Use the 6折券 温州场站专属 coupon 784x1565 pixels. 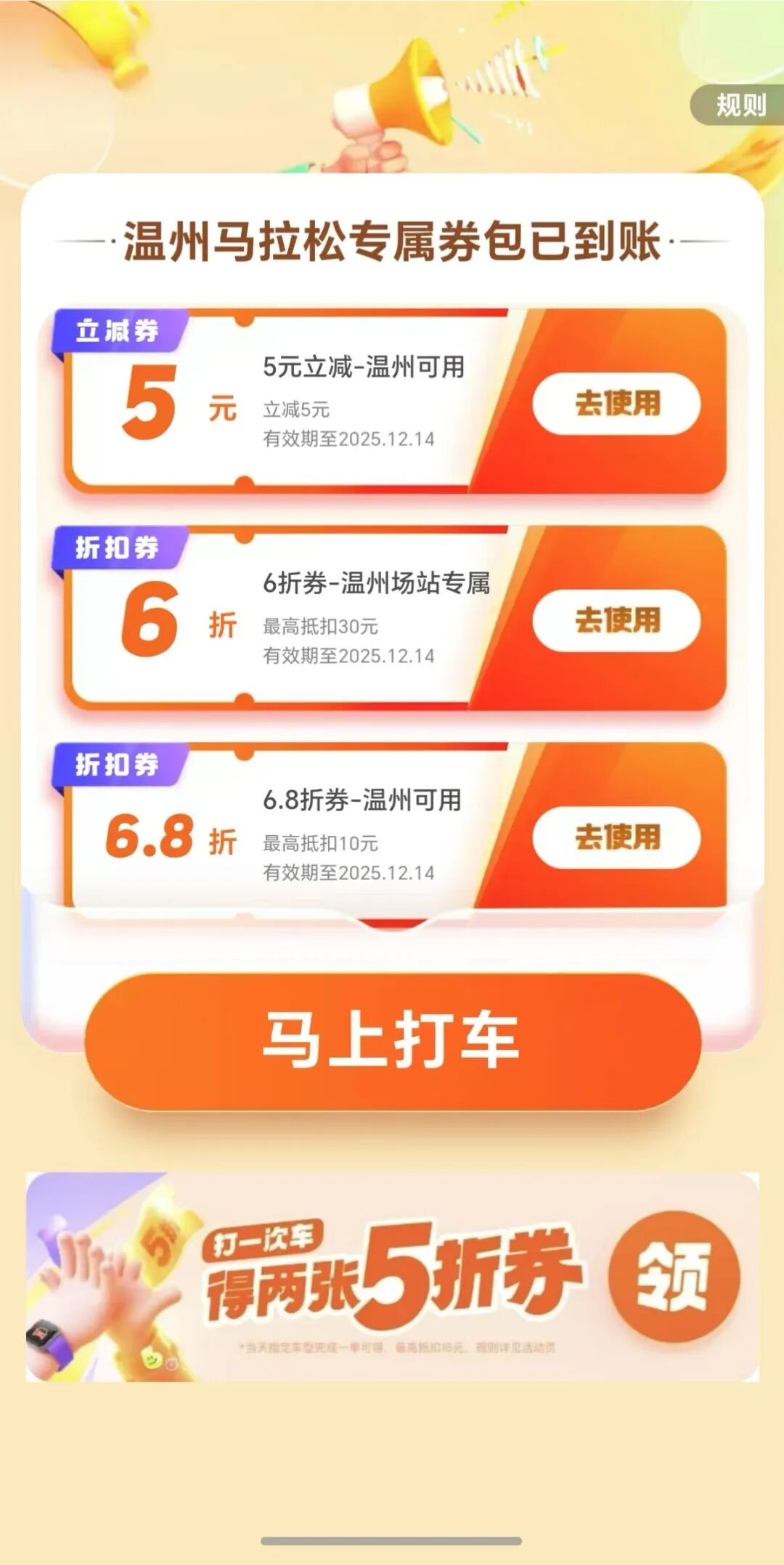click(x=616, y=621)
